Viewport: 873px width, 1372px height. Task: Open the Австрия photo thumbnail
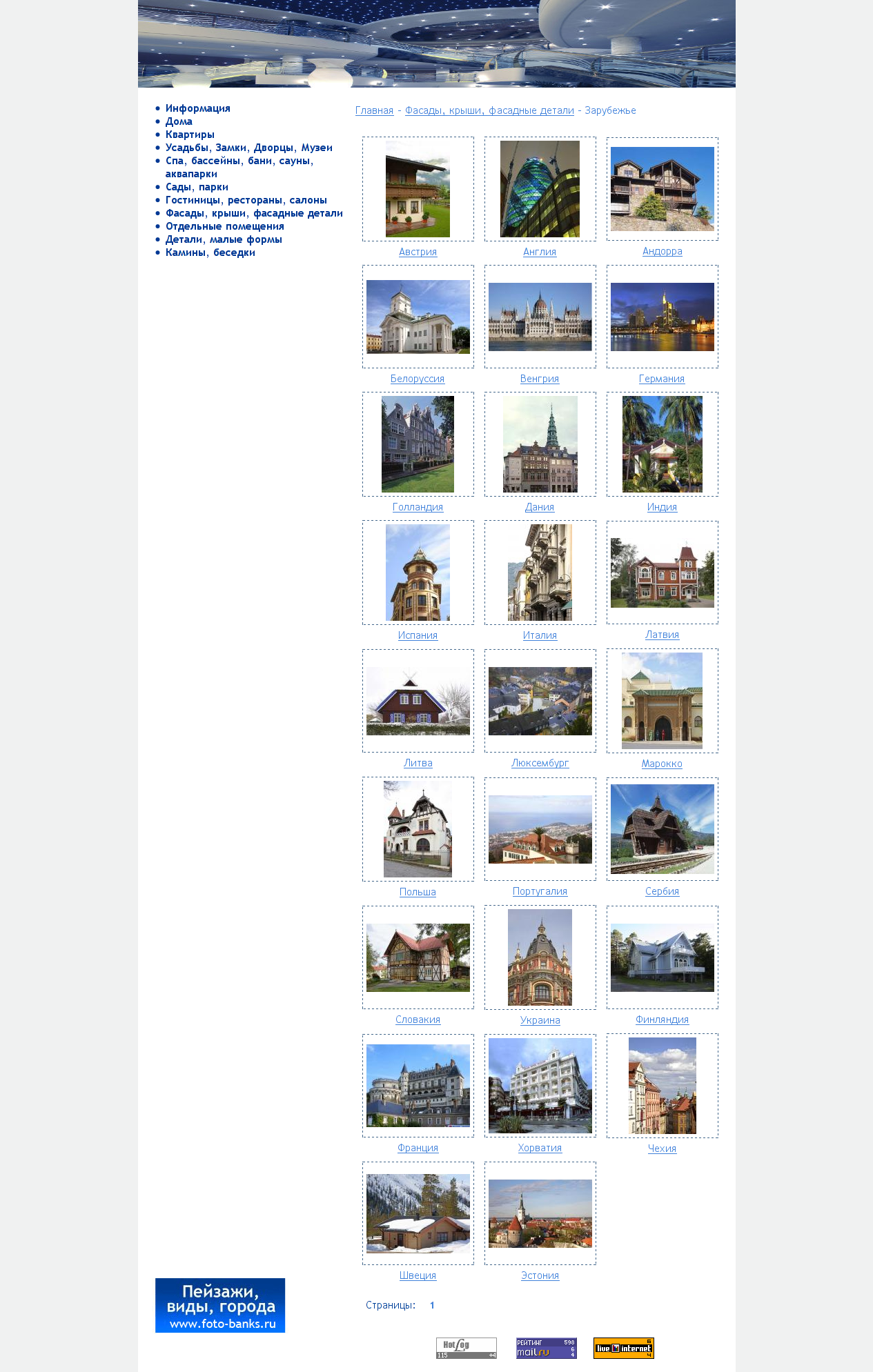point(418,189)
